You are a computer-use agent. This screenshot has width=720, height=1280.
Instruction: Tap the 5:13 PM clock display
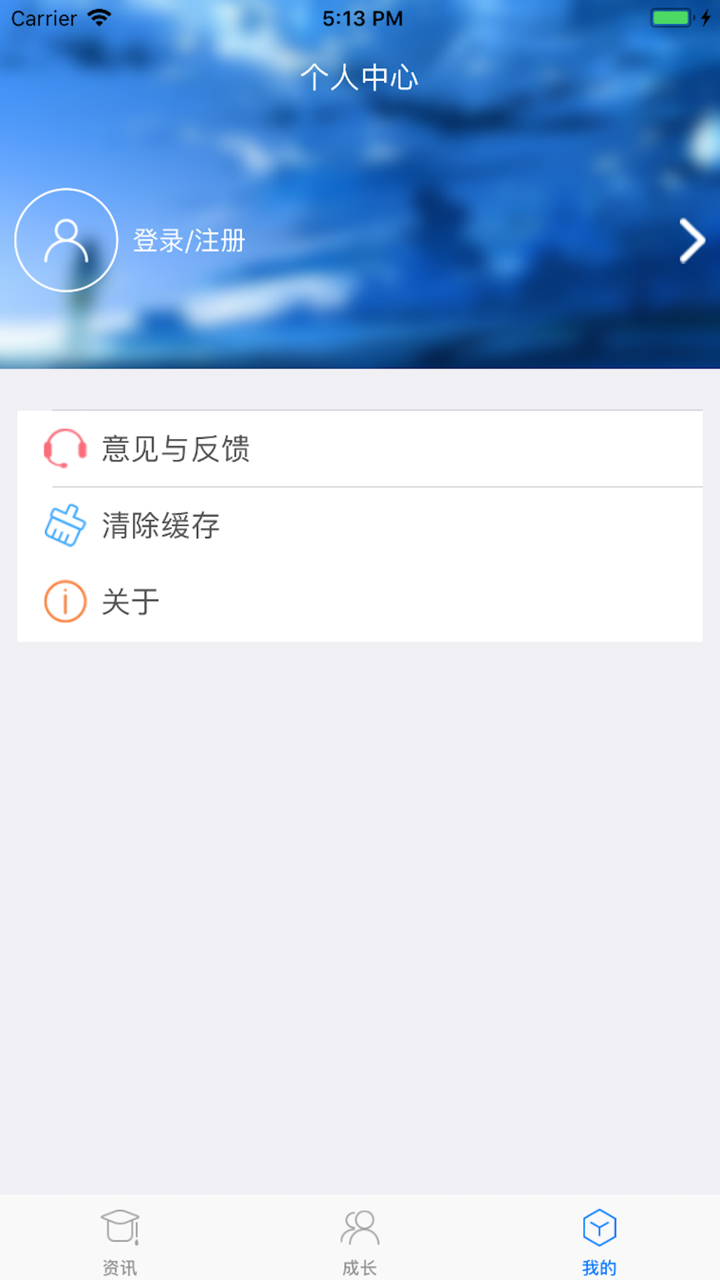pyautogui.click(x=360, y=17)
